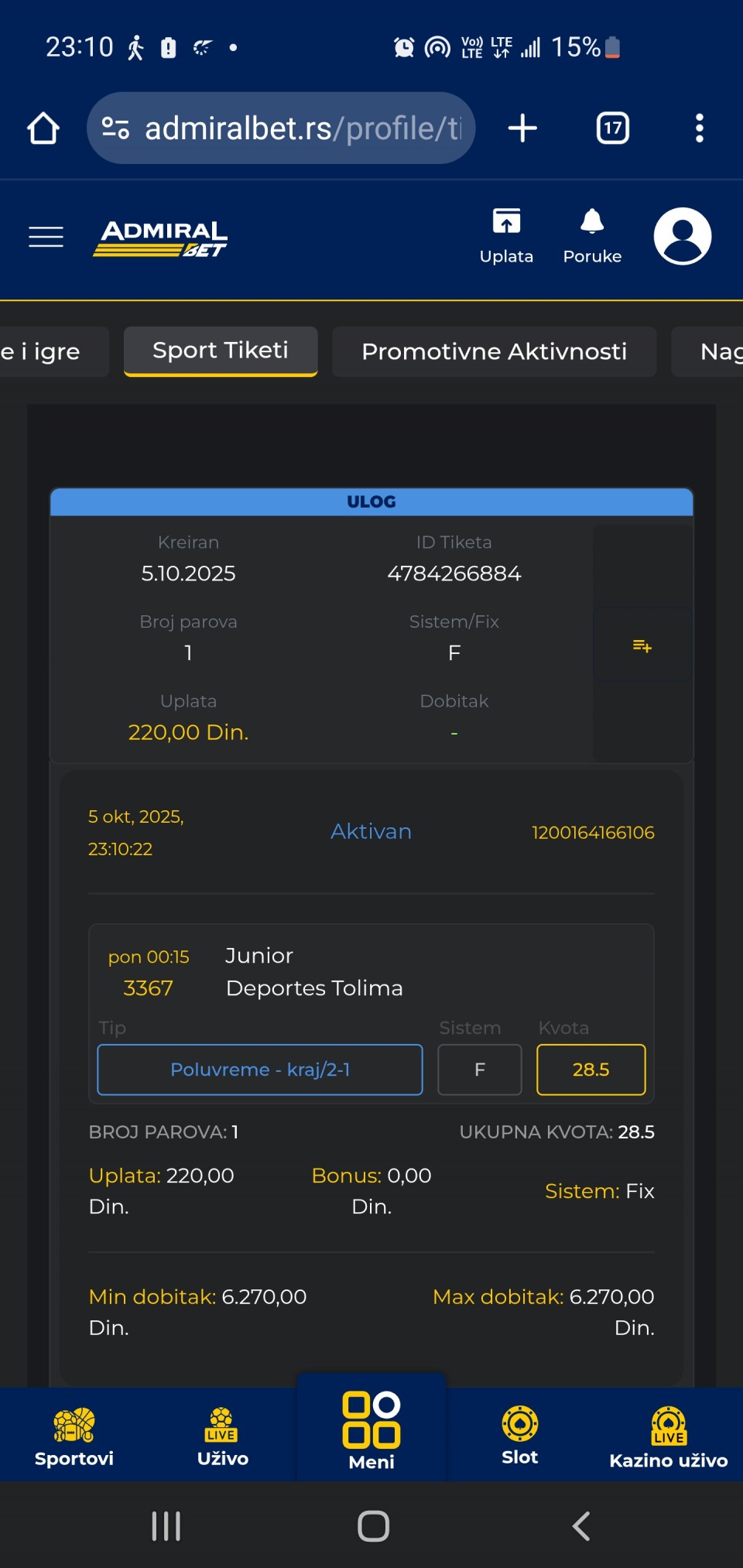Tap the add-to-ticket list icon
Screen dimensions: 743x1568
(x=642, y=645)
